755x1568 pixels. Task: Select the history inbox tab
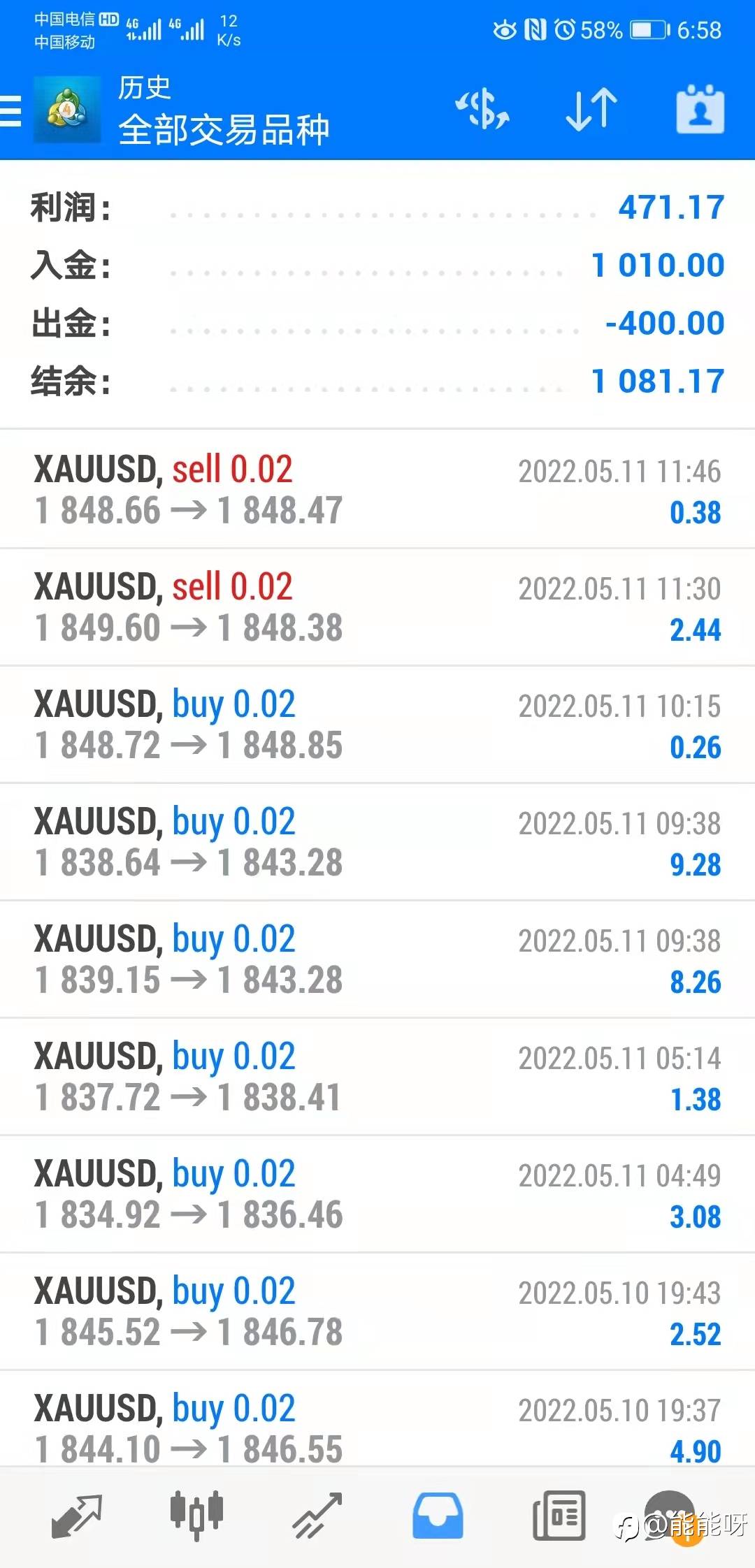tap(438, 1516)
